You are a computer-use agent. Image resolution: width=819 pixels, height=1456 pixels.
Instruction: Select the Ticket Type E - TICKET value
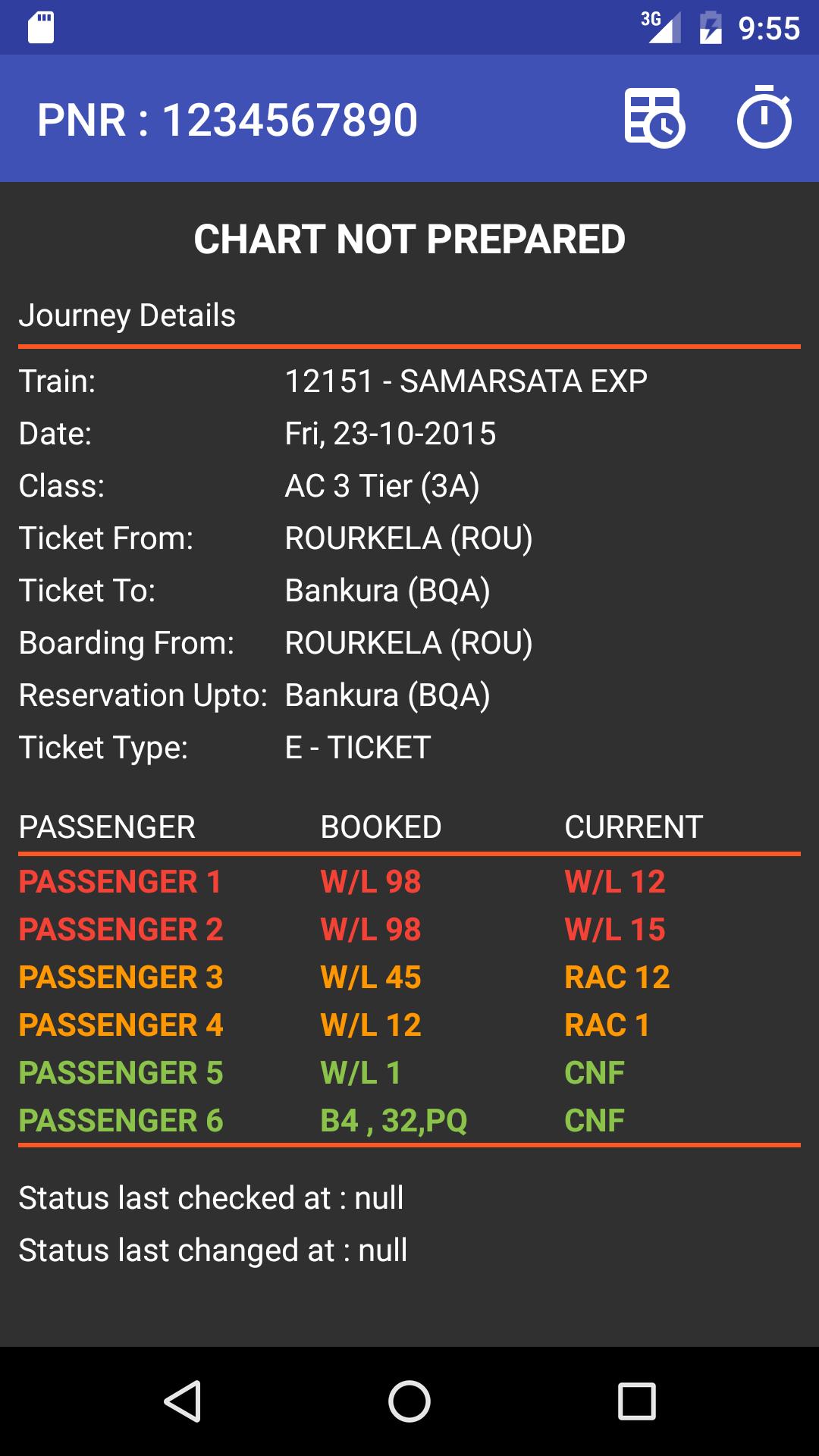click(x=356, y=748)
